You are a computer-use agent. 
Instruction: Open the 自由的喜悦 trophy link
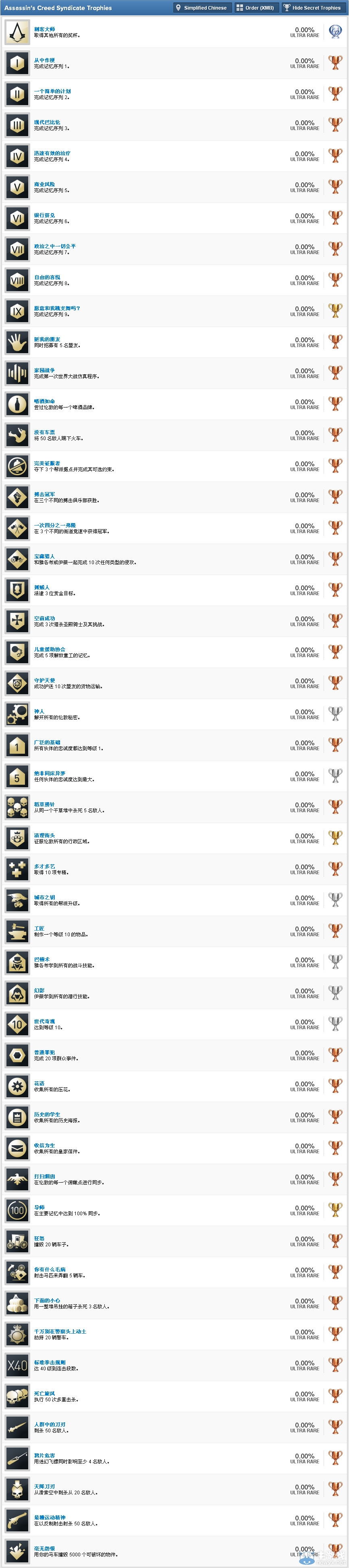point(47,277)
